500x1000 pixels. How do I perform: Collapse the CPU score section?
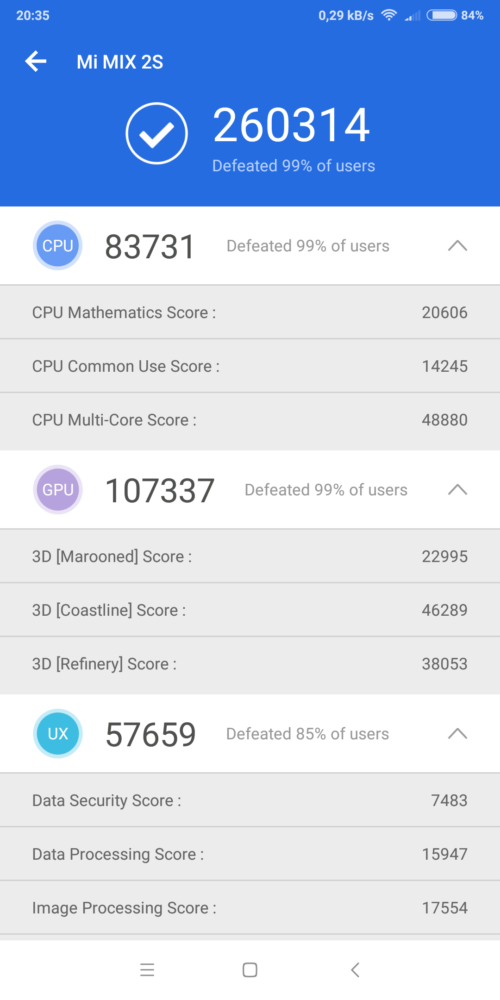coord(457,246)
